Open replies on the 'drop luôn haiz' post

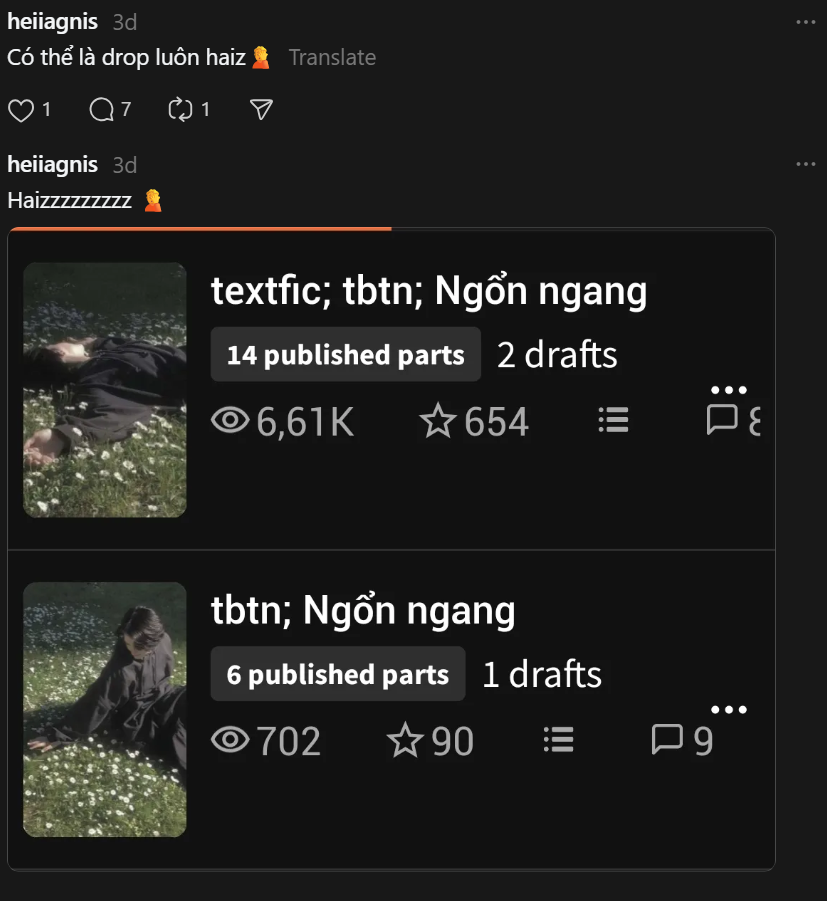click(x=101, y=110)
